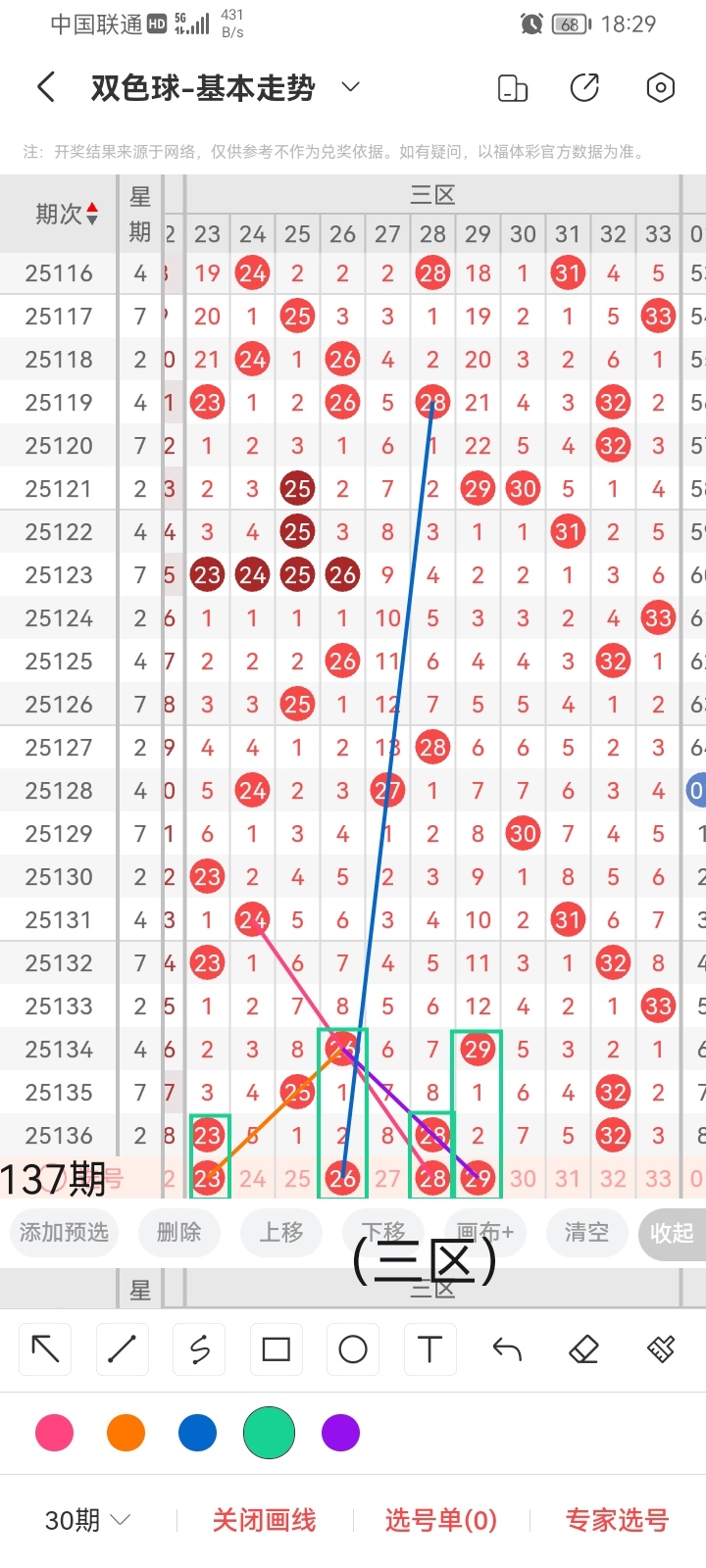Viewport: 706px width, 1568px height.
Task: Pick the pink color swatch
Action: (54, 1433)
